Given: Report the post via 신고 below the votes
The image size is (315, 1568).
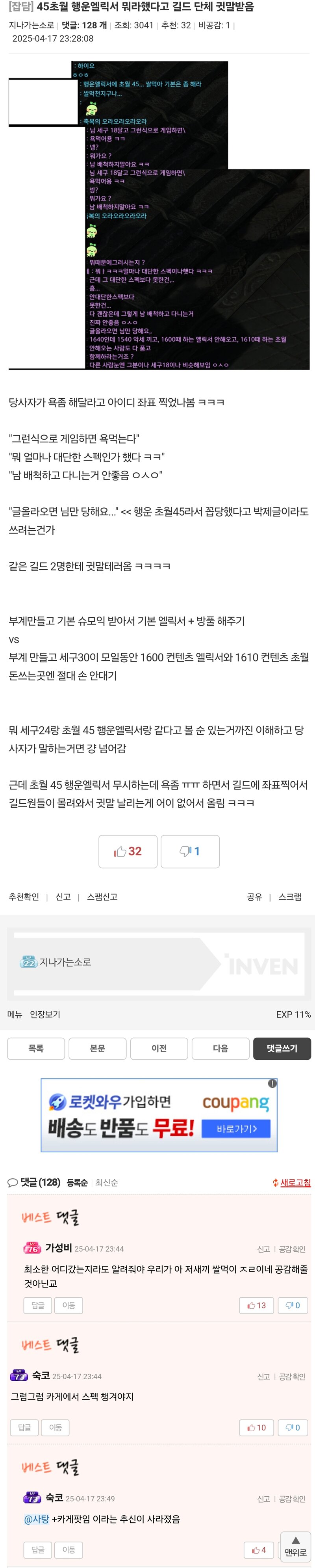Looking at the screenshot, I should pyautogui.click(x=63, y=897).
